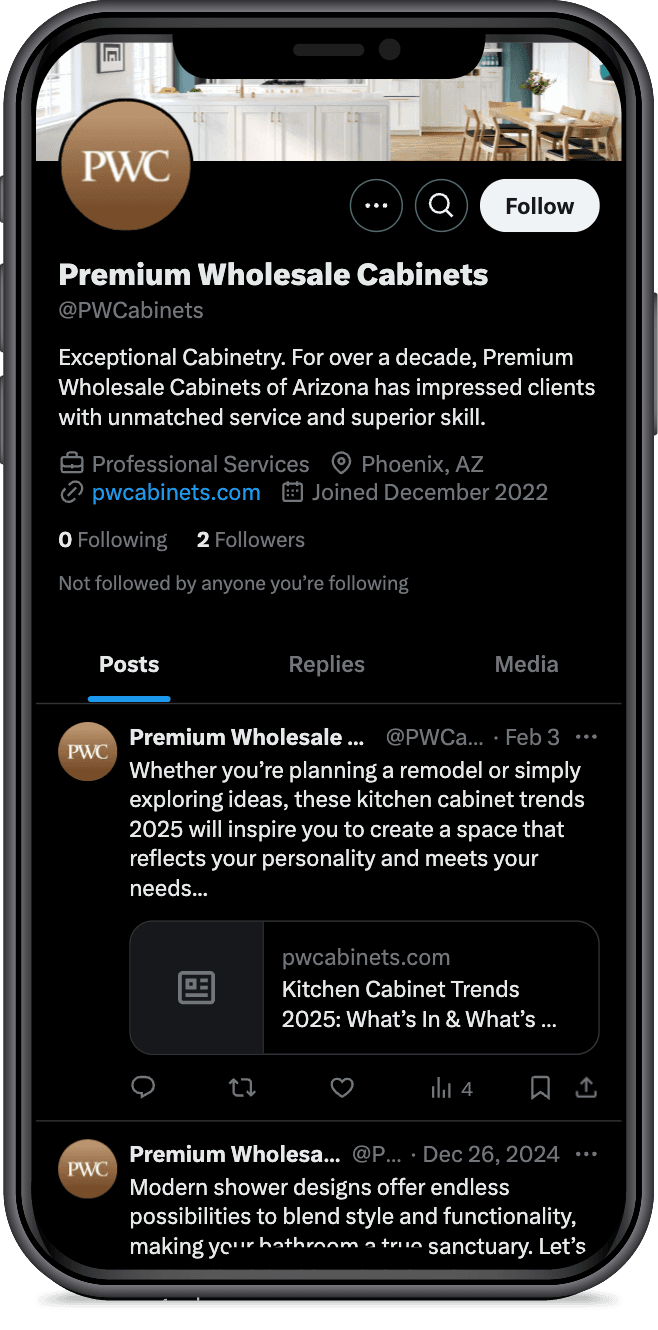Follow Premium Wholesale Cabinets
658x1330 pixels.
tap(539, 206)
